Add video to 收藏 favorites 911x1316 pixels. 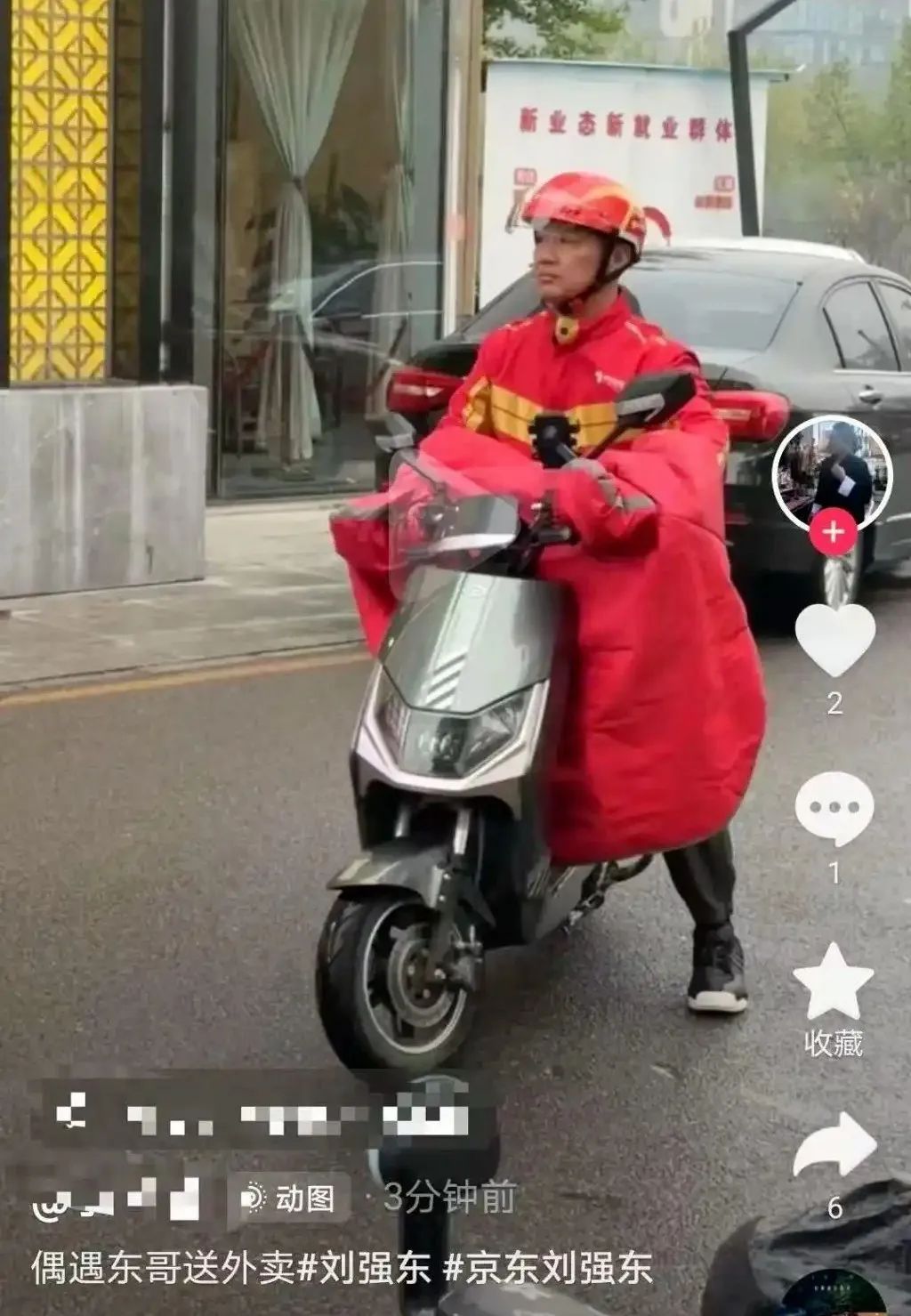coord(834,981)
